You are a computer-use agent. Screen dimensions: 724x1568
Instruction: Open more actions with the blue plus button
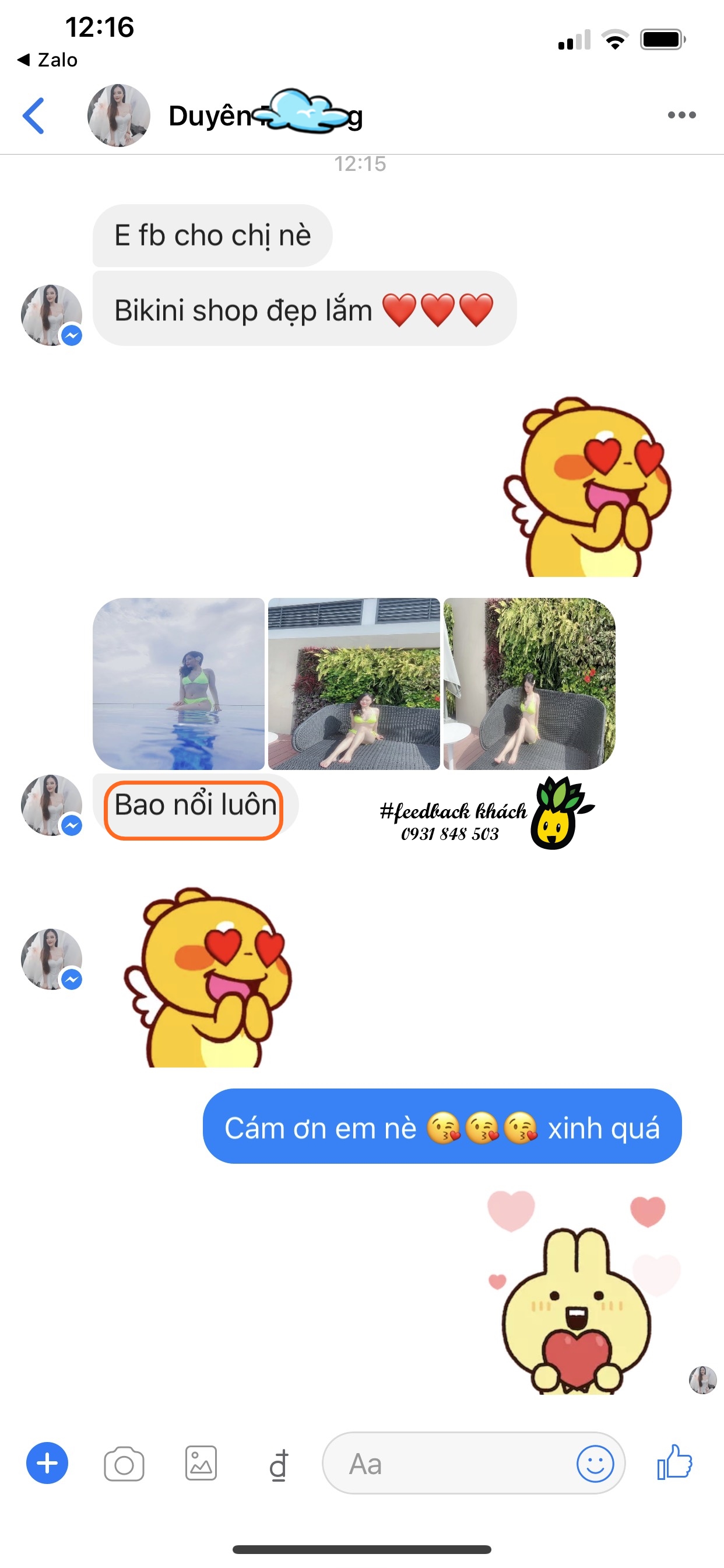(x=47, y=1462)
